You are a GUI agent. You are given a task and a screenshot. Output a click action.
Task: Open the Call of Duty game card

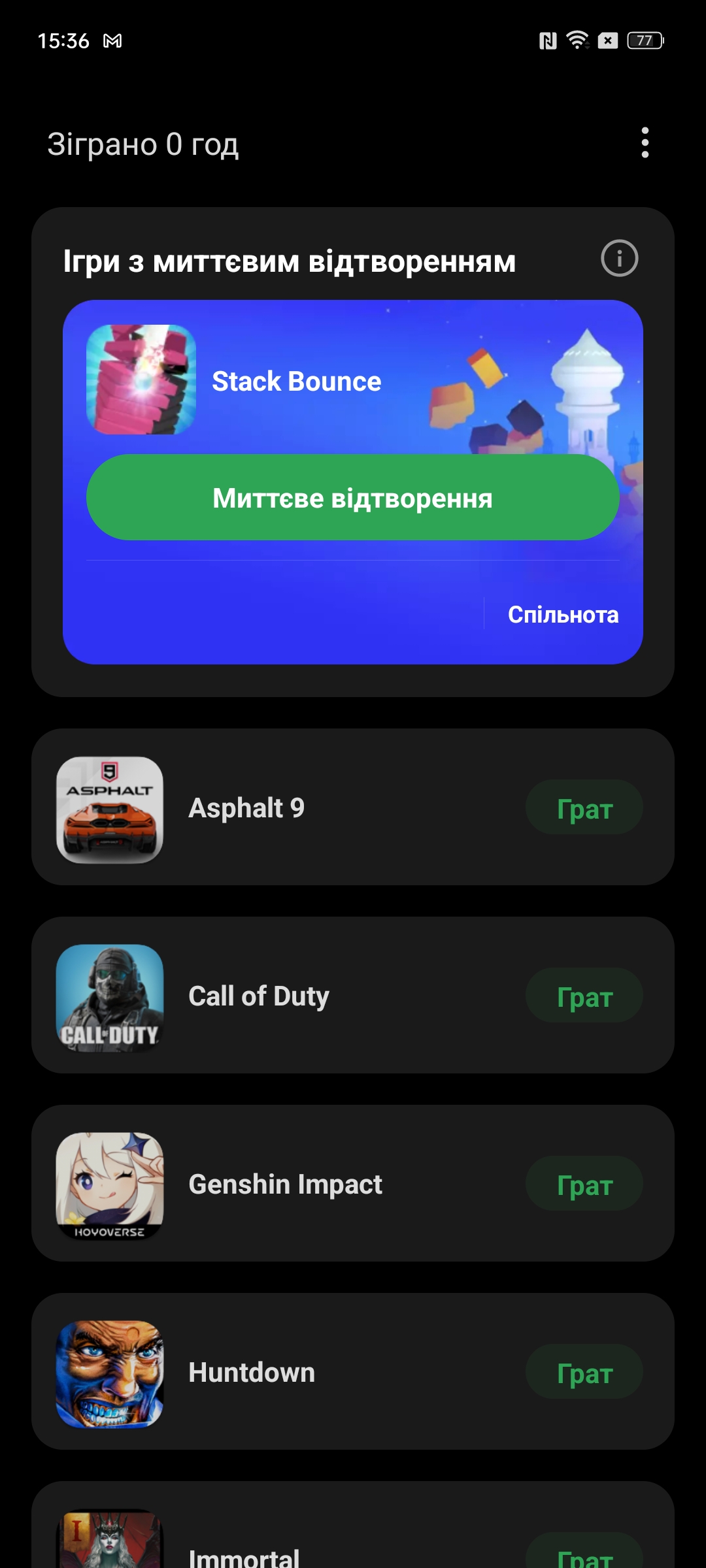click(x=294, y=996)
